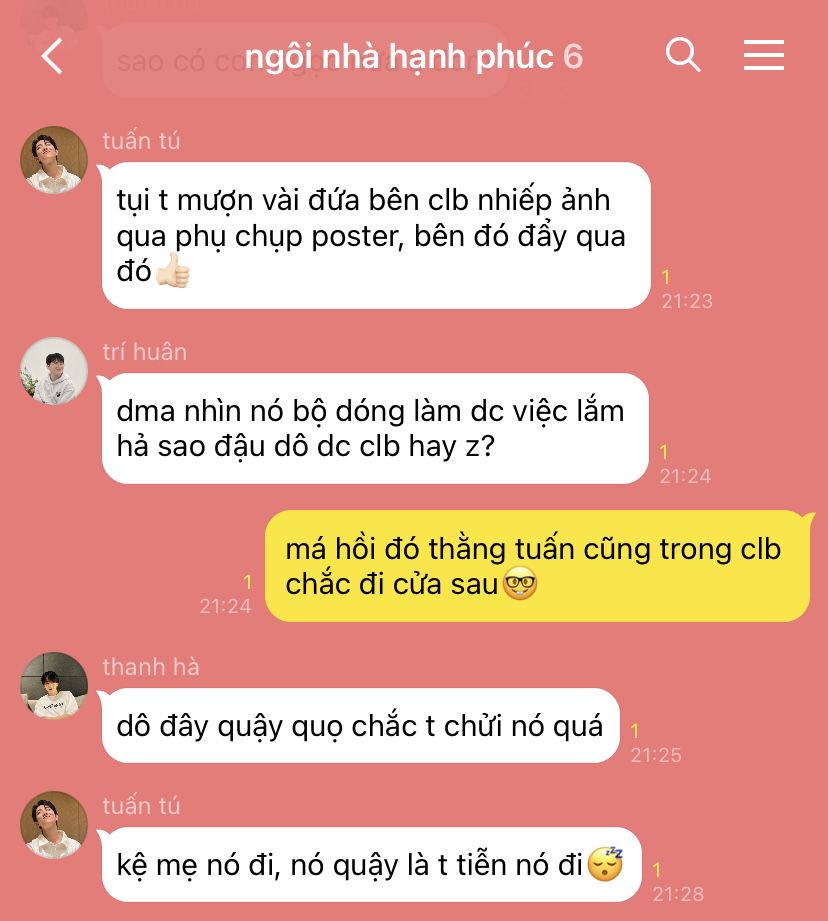View thanh hà's profile avatar
Viewport: 828px width, 921px height.
pos(54,686)
